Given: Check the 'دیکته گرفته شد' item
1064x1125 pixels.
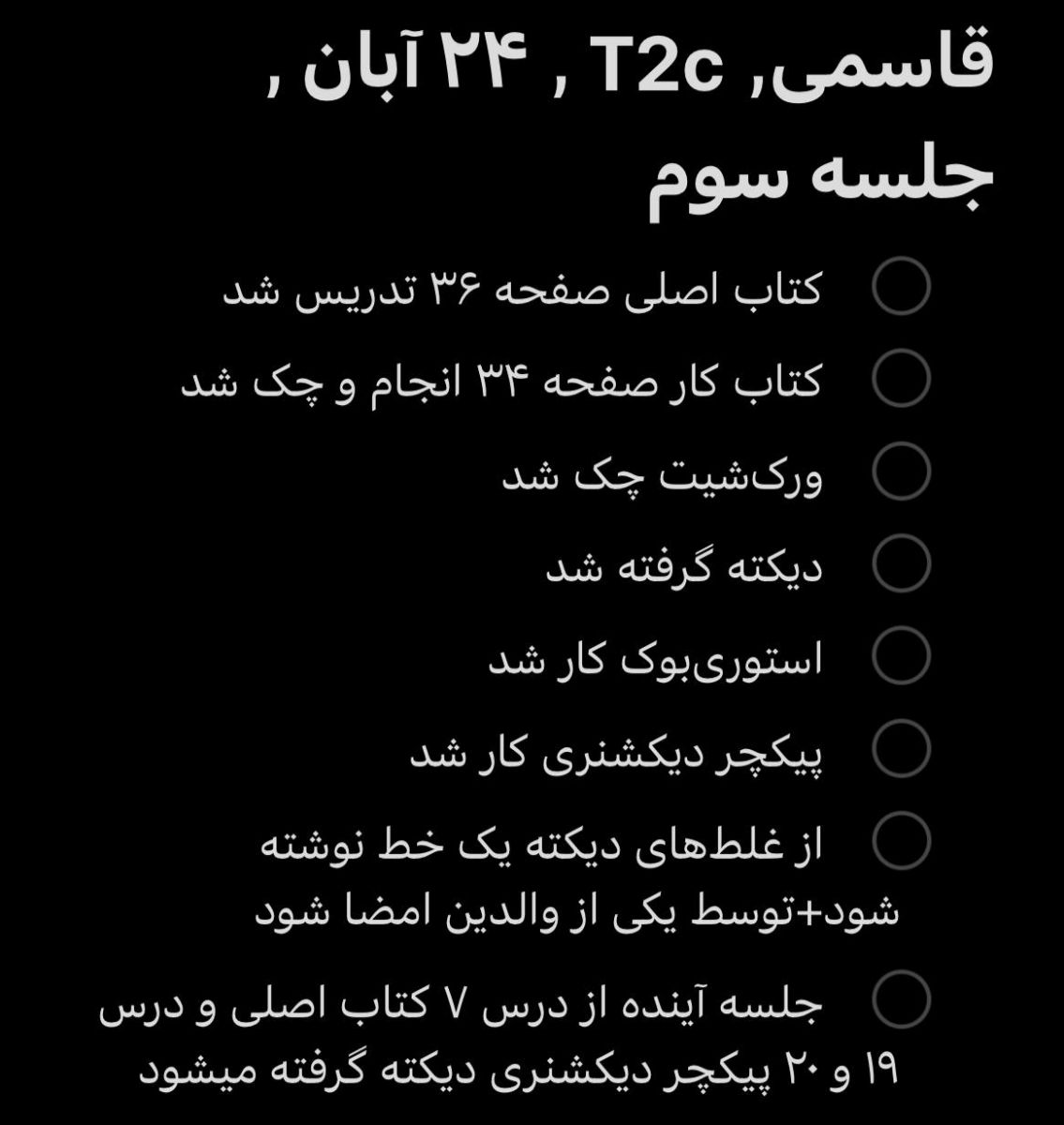Looking at the screenshot, I should pos(901,563).
